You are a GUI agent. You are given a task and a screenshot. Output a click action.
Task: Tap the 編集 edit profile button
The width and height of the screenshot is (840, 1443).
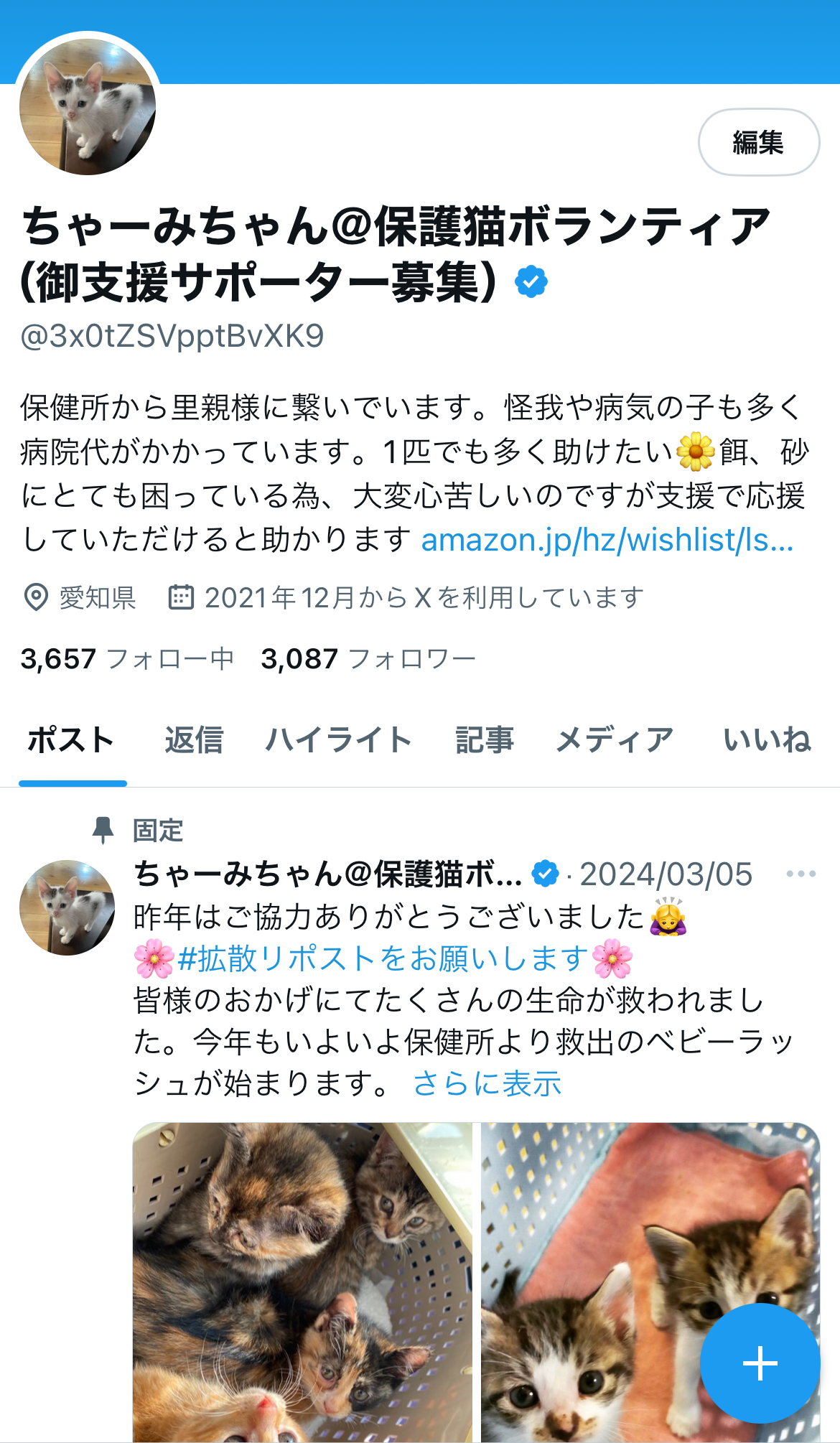[x=758, y=142]
